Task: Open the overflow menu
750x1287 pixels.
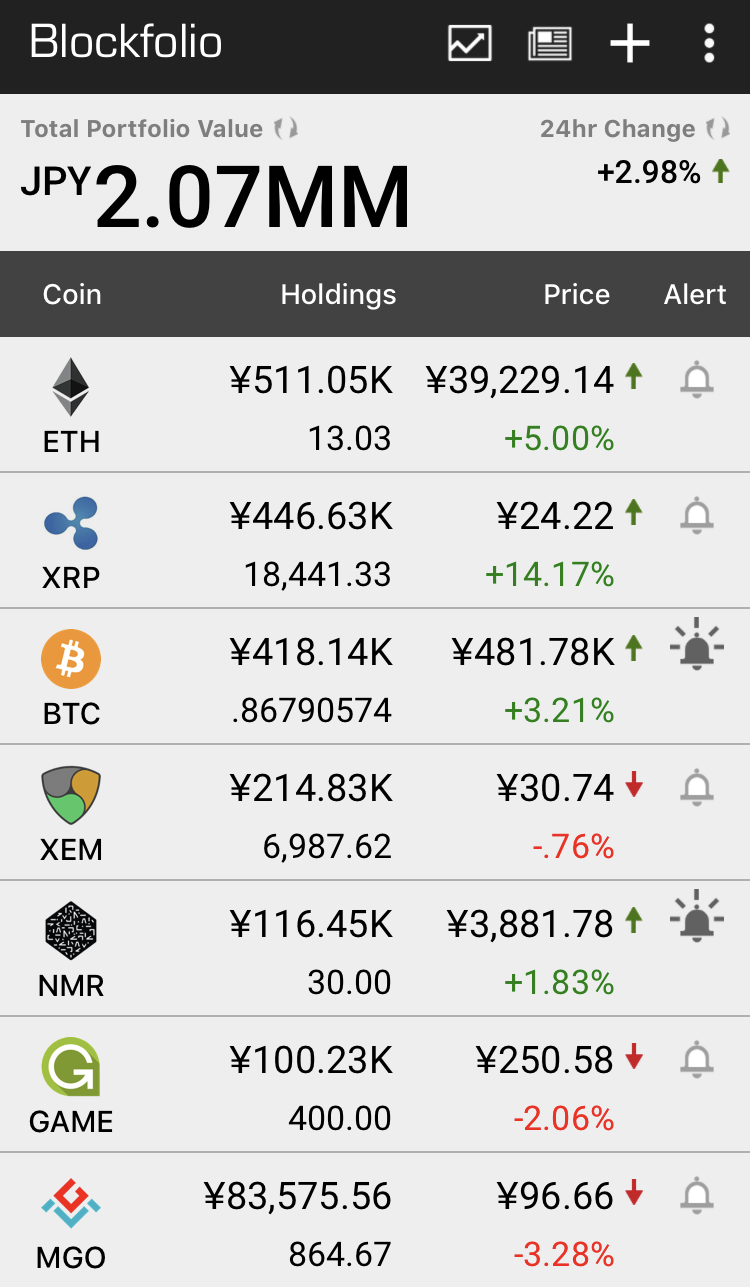Action: 709,43
